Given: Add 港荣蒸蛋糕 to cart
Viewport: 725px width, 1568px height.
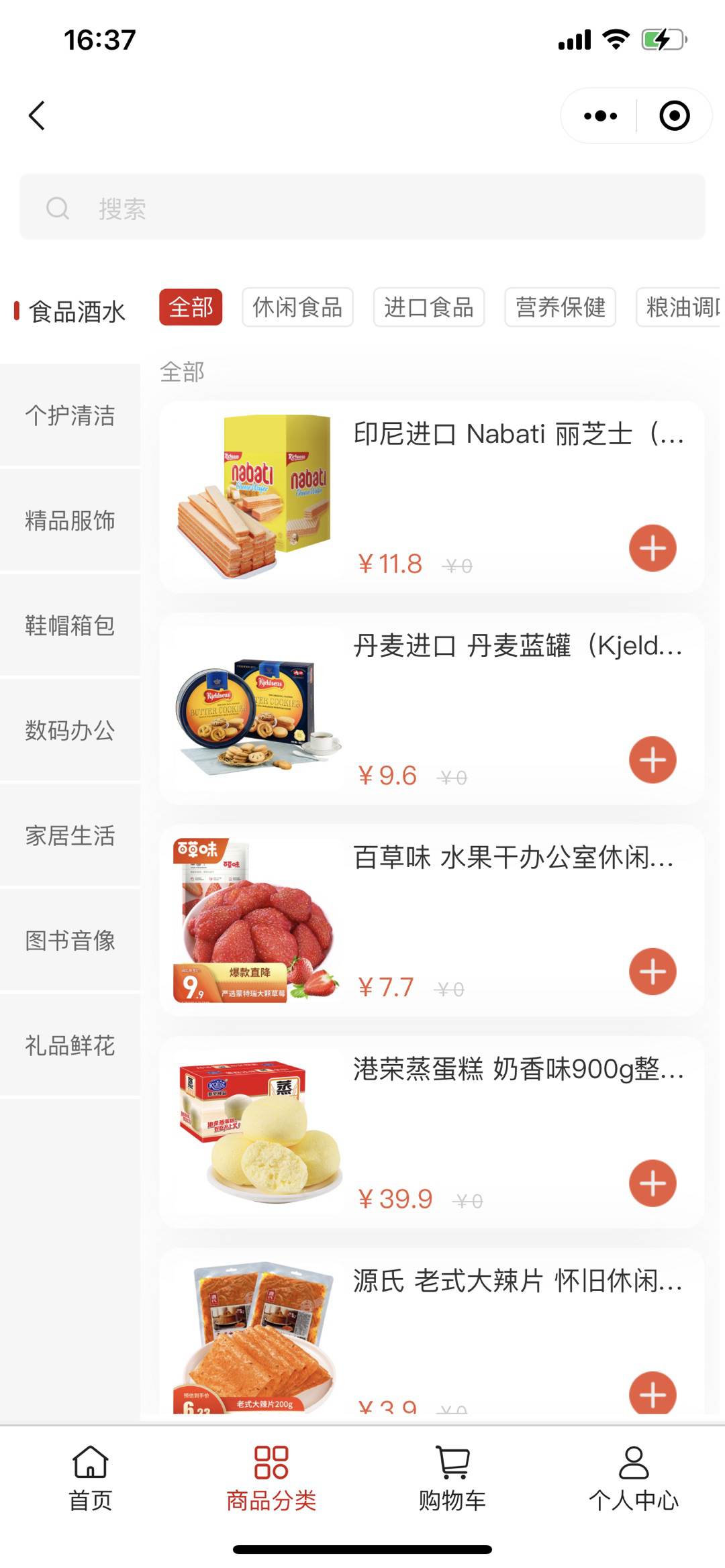Looking at the screenshot, I should tap(652, 1184).
